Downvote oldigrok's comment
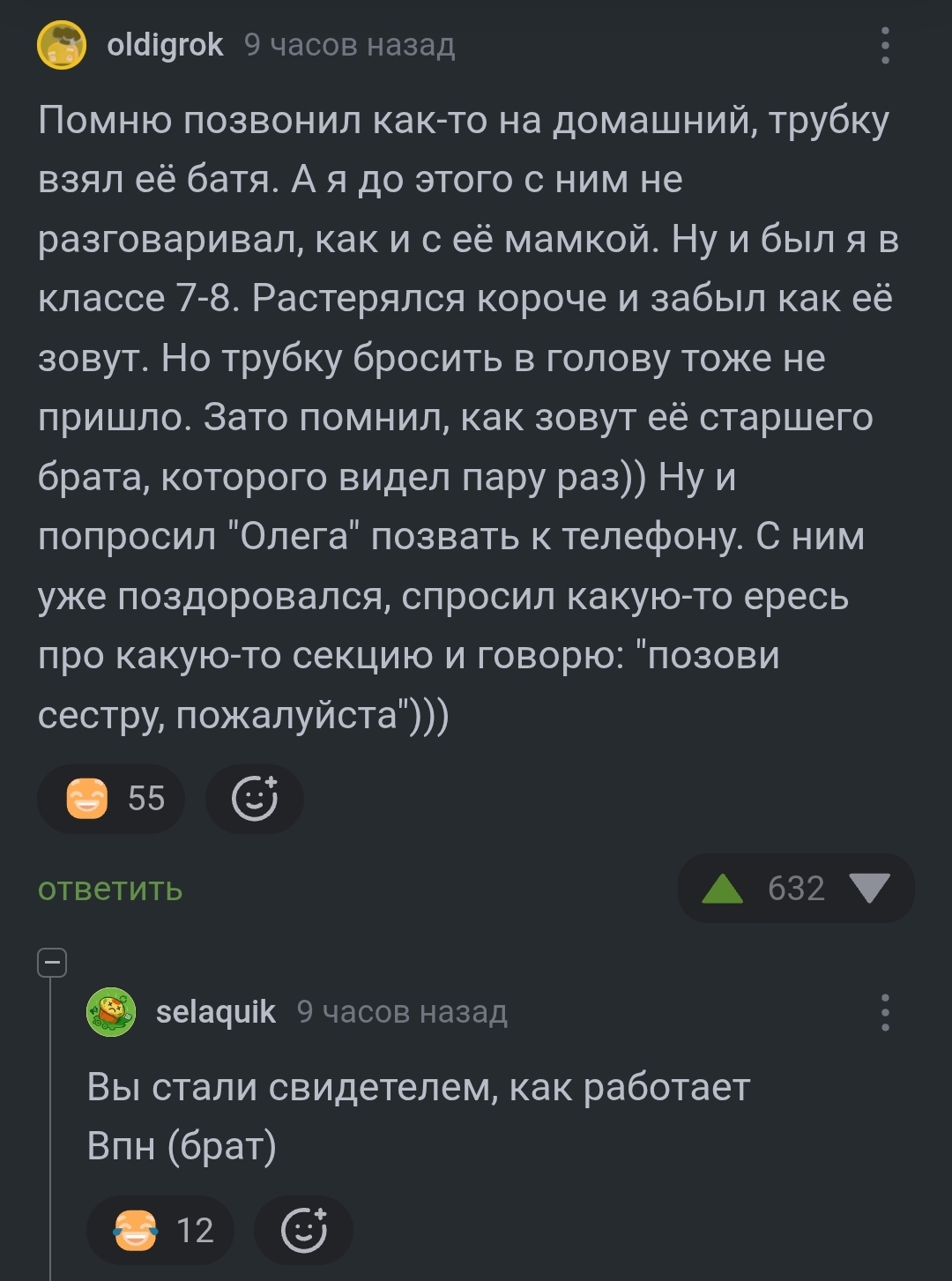The width and height of the screenshot is (952, 1281). click(x=868, y=889)
